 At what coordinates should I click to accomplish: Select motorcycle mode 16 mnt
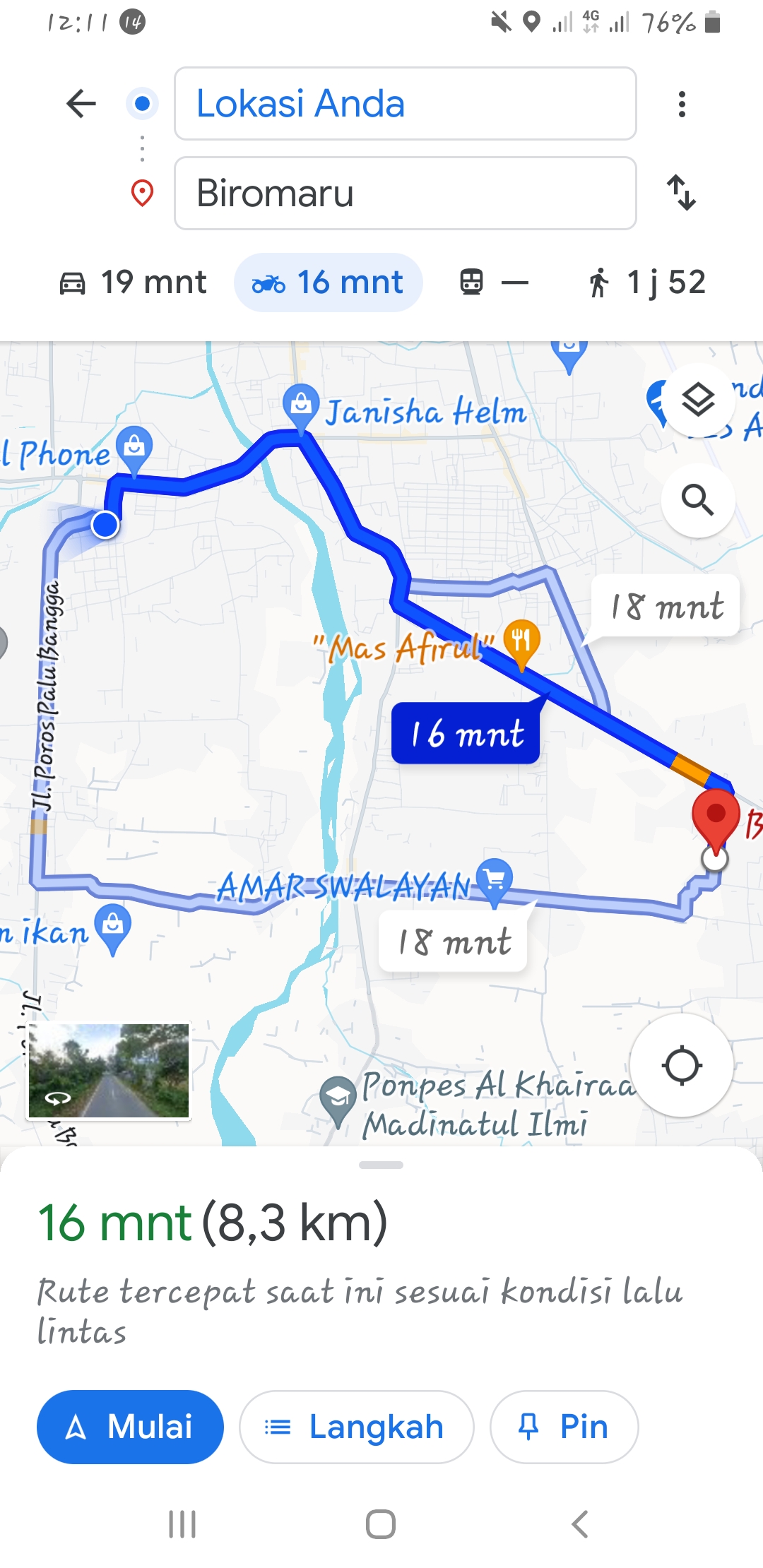[x=329, y=283]
